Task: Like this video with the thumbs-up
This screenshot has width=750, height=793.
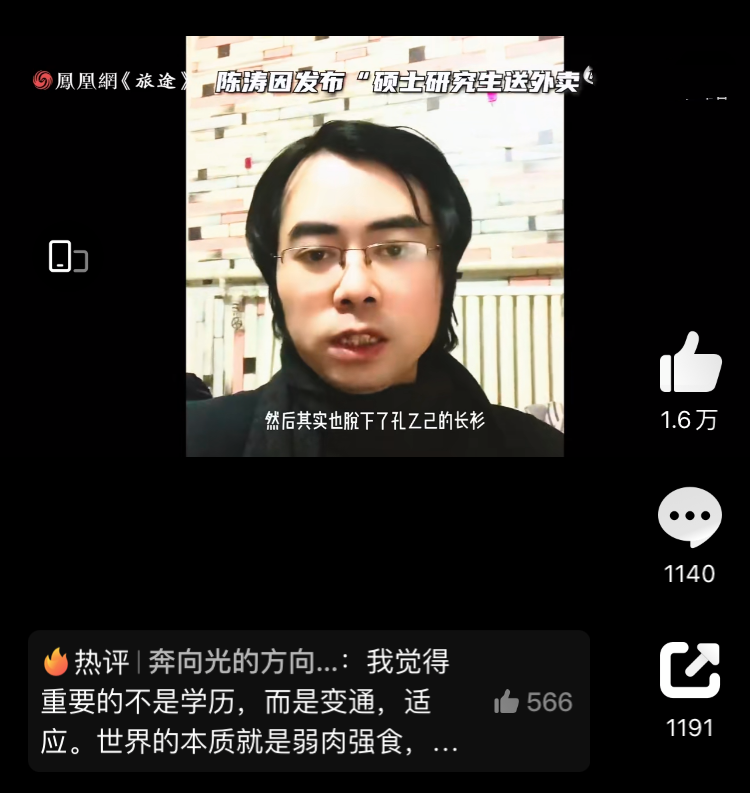Action: (690, 362)
